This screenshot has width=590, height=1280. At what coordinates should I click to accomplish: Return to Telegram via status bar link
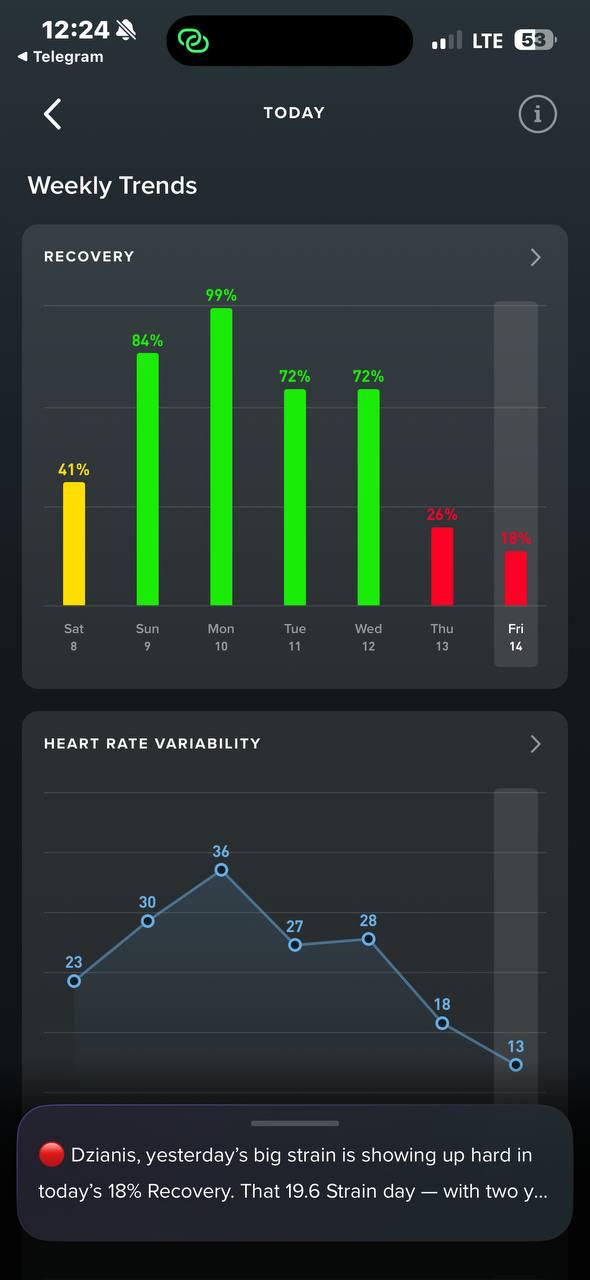60,57
